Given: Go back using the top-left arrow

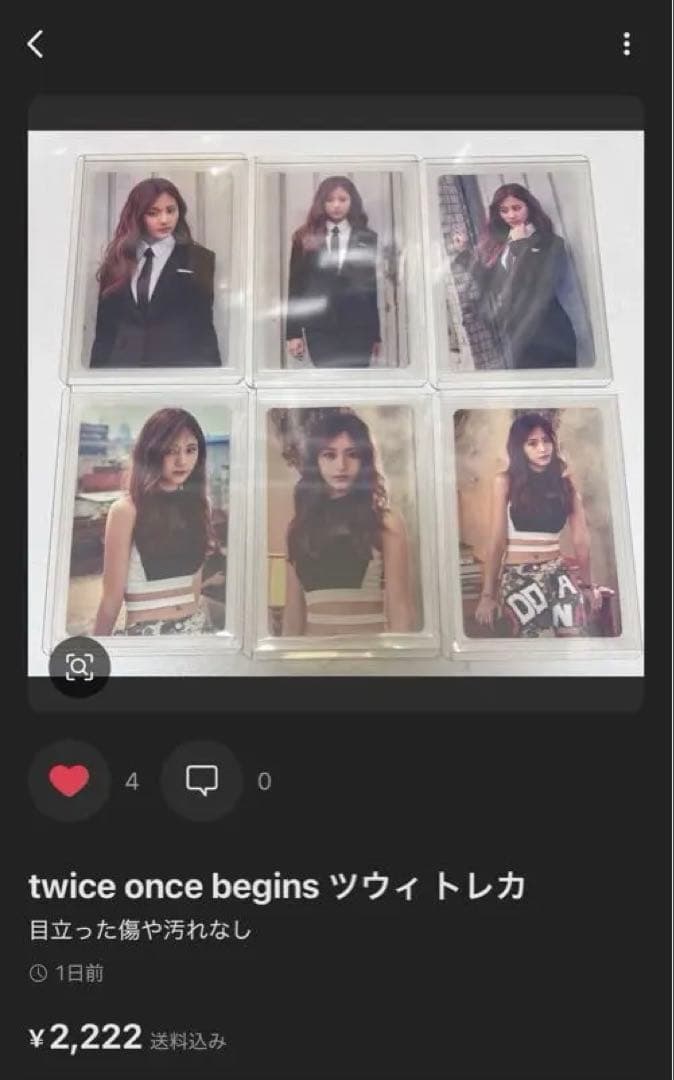Looking at the screenshot, I should [x=36, y=44].
